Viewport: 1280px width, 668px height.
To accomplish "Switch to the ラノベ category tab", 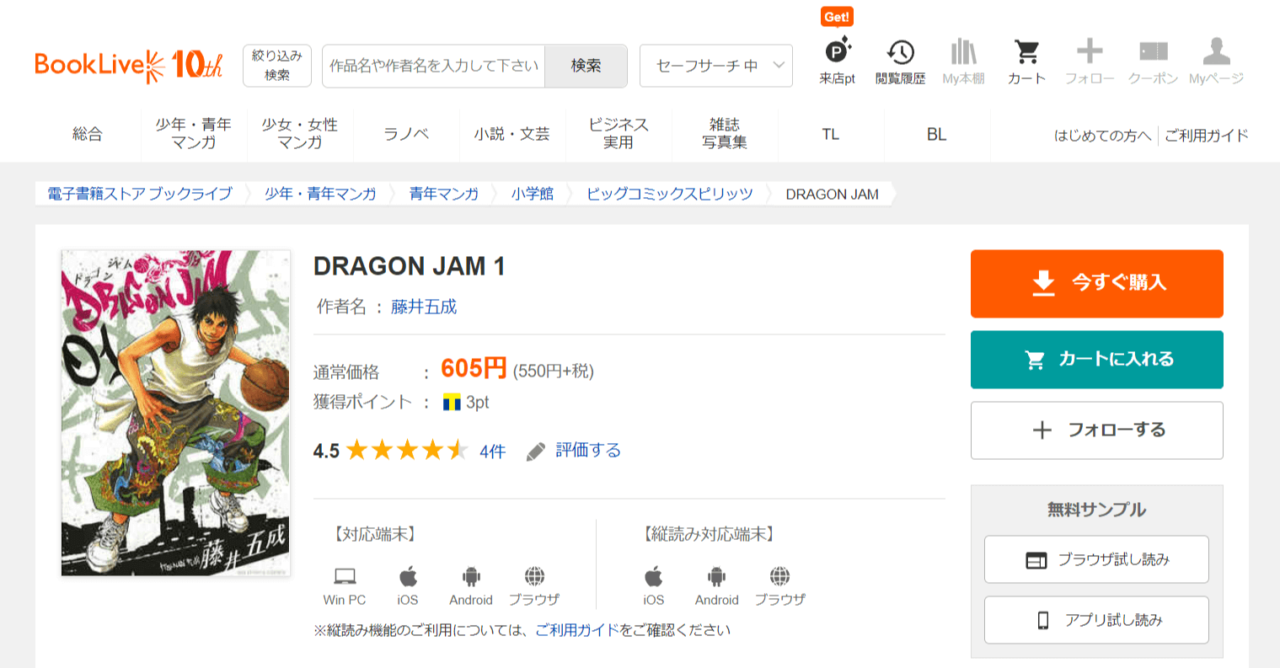I will tap(406, 134).
